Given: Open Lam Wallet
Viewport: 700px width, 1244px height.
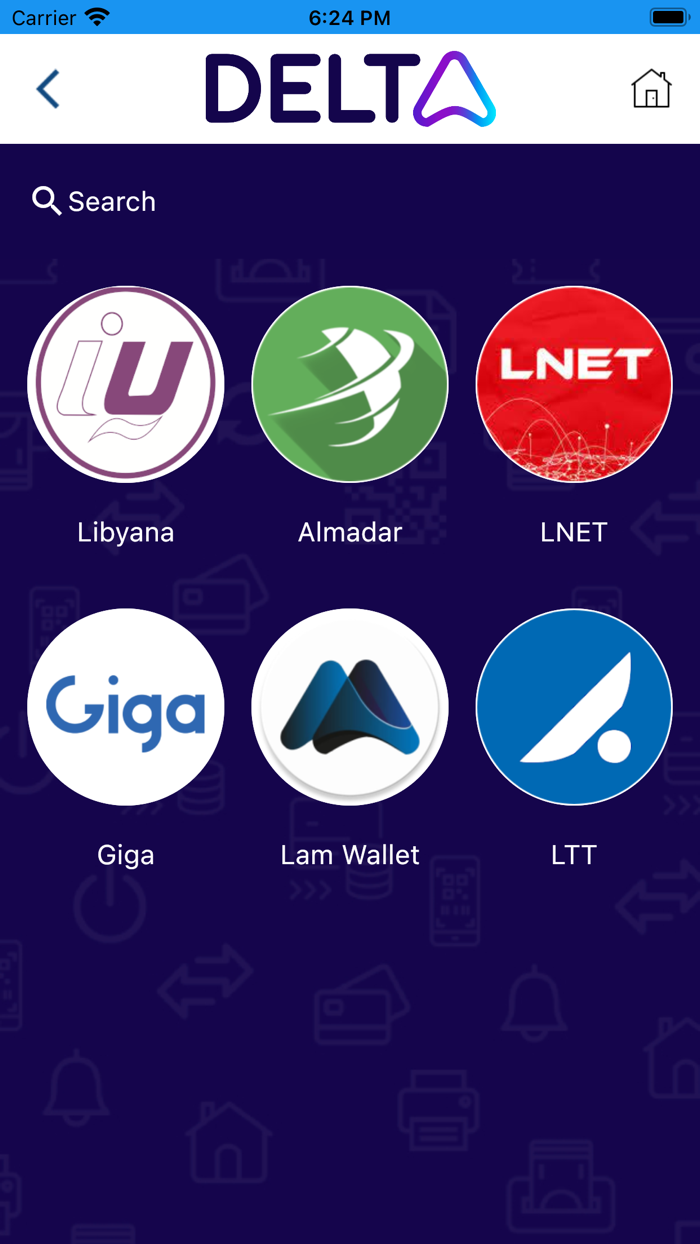Looking at the screenshot, I should tap(350, 707).
